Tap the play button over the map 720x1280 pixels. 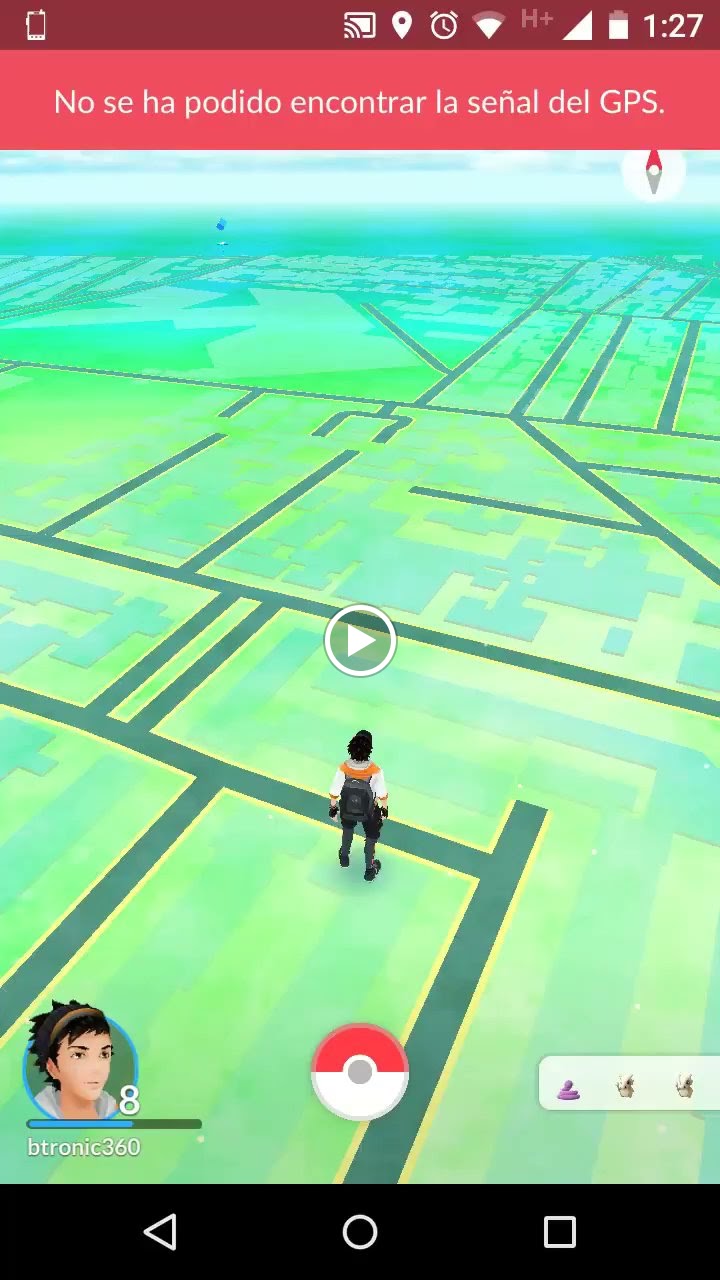pyautogui.click(x=360, y=640)
